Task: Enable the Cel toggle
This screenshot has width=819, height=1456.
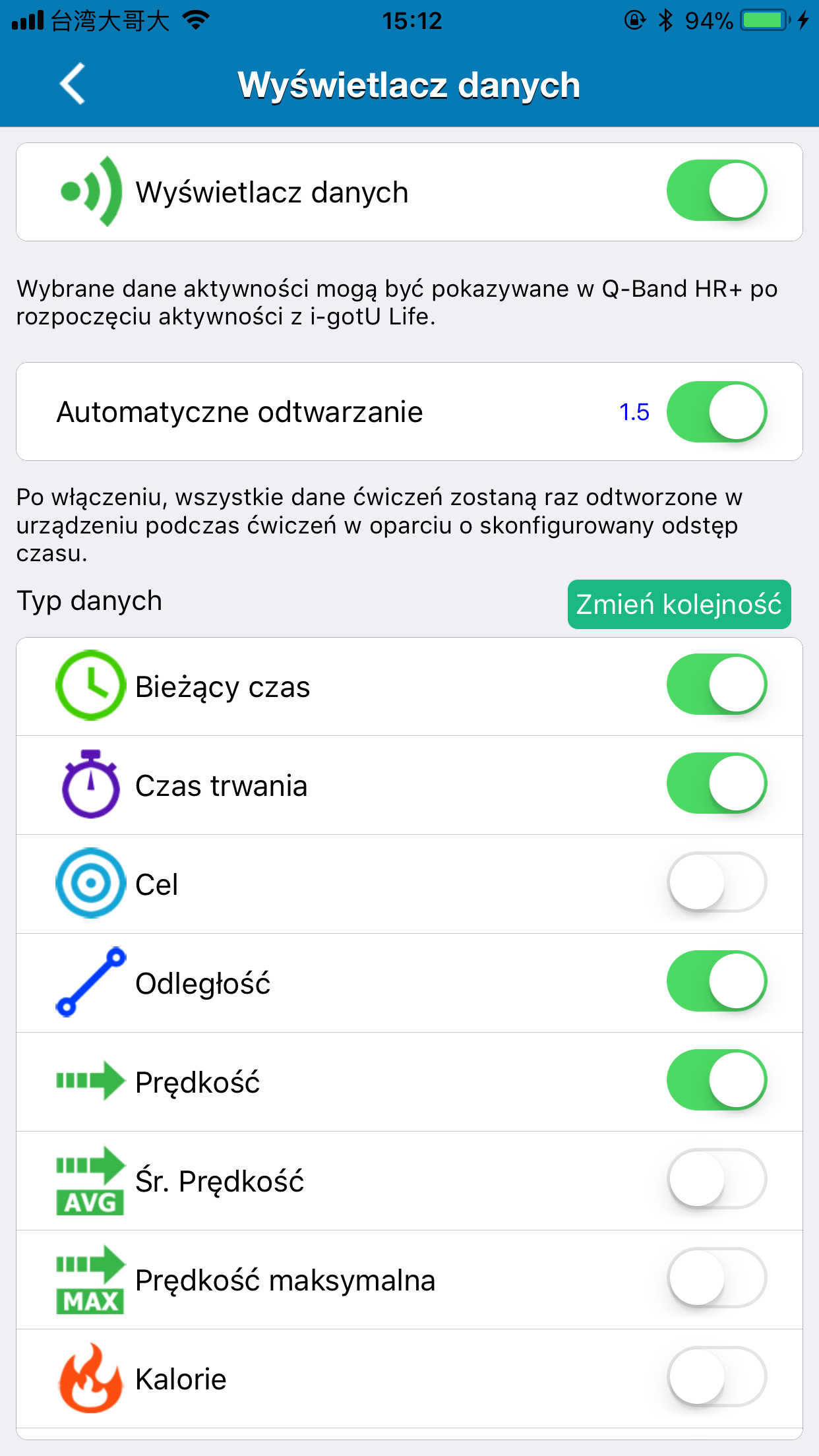Action: (x=717, y=883)
